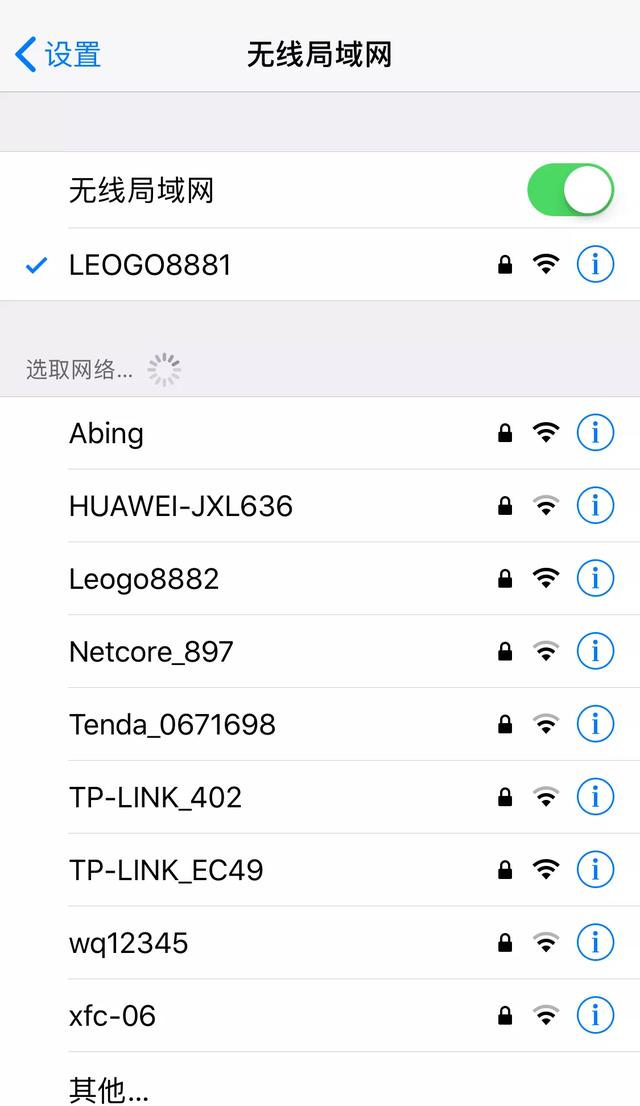Turn off the 无线局域网 switch

(570, 190)
